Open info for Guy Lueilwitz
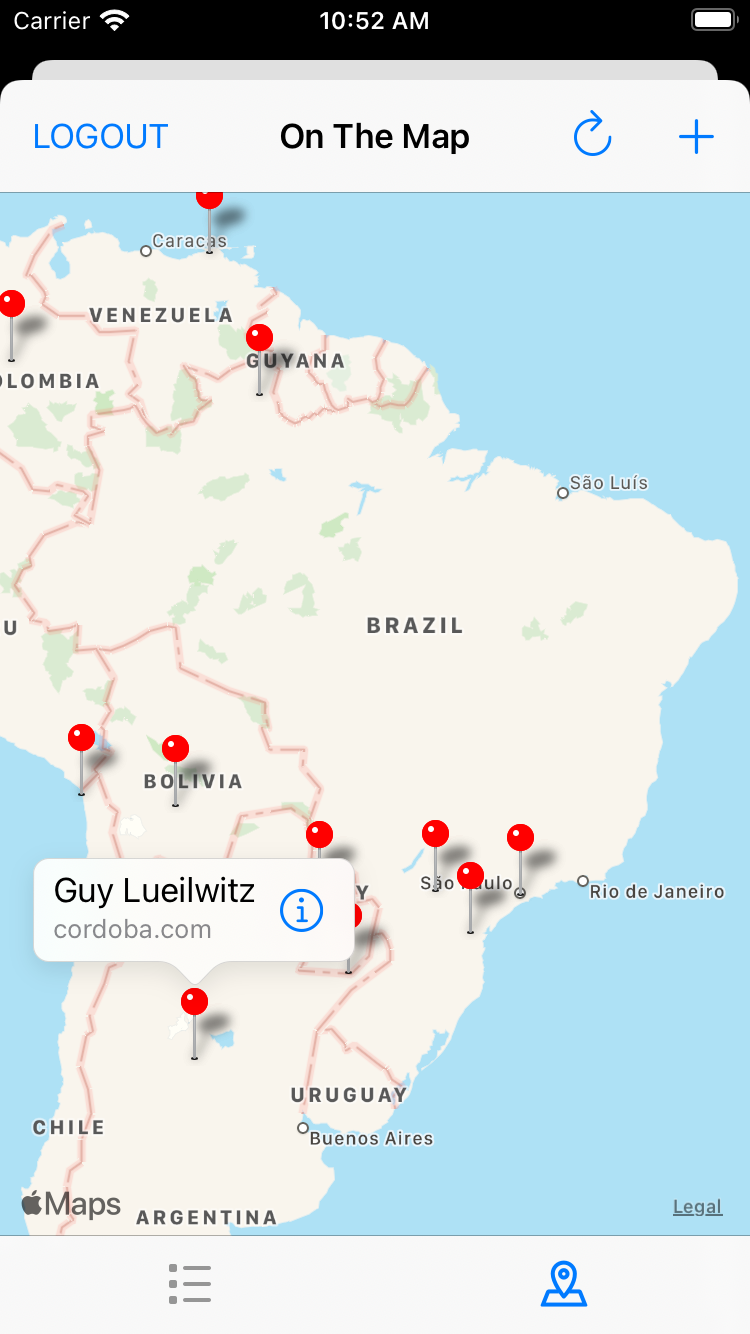The image size is (750, 1334). 301,910
